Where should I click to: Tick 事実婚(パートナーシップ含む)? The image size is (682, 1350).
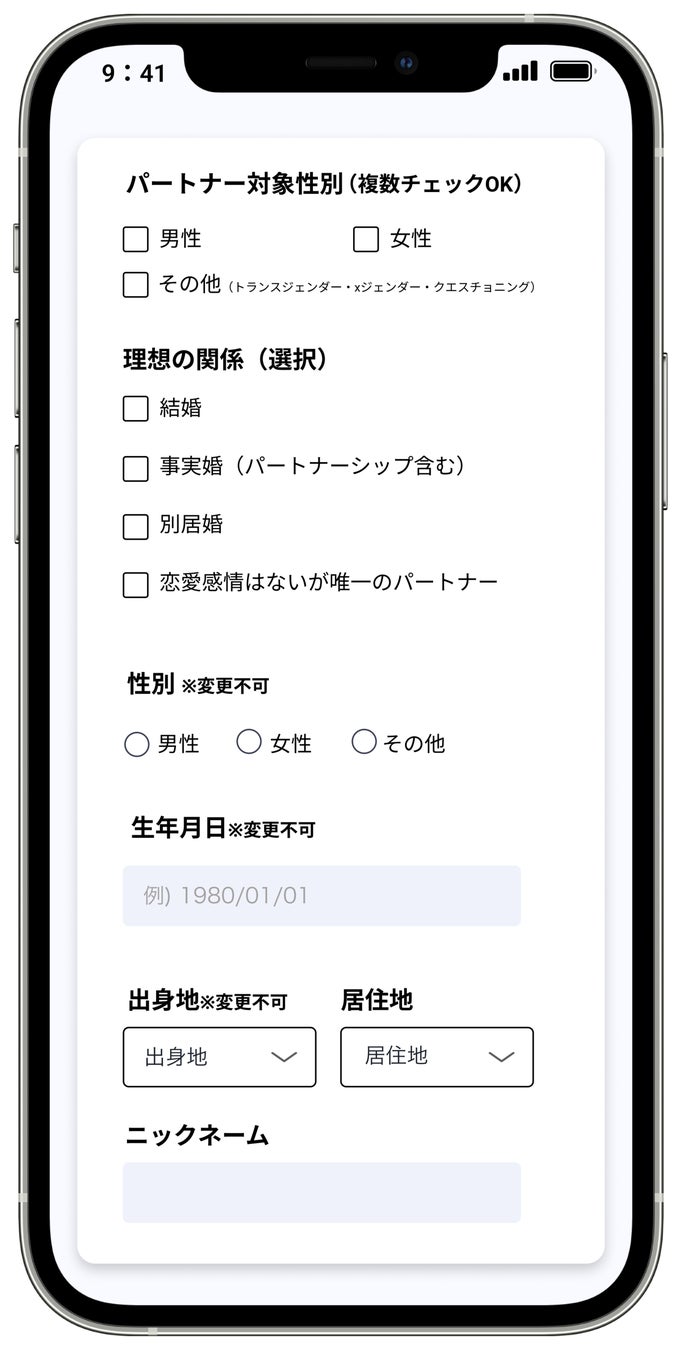[136, 468]
